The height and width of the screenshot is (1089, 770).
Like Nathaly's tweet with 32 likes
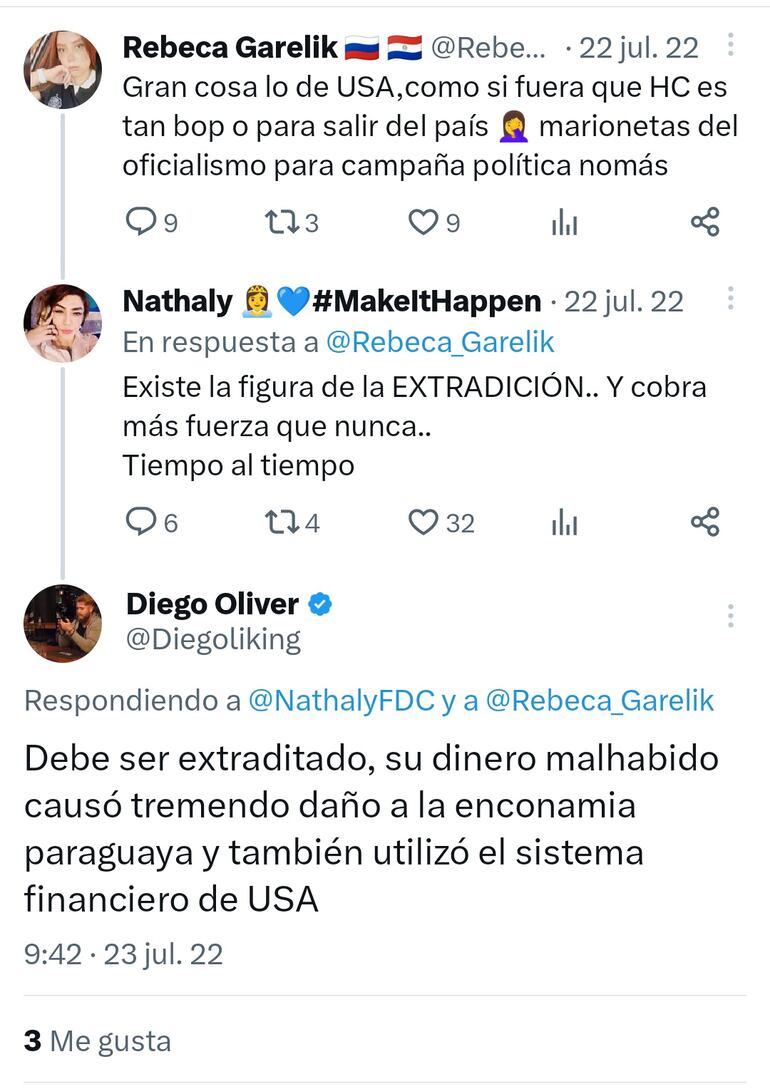[423, 521]
